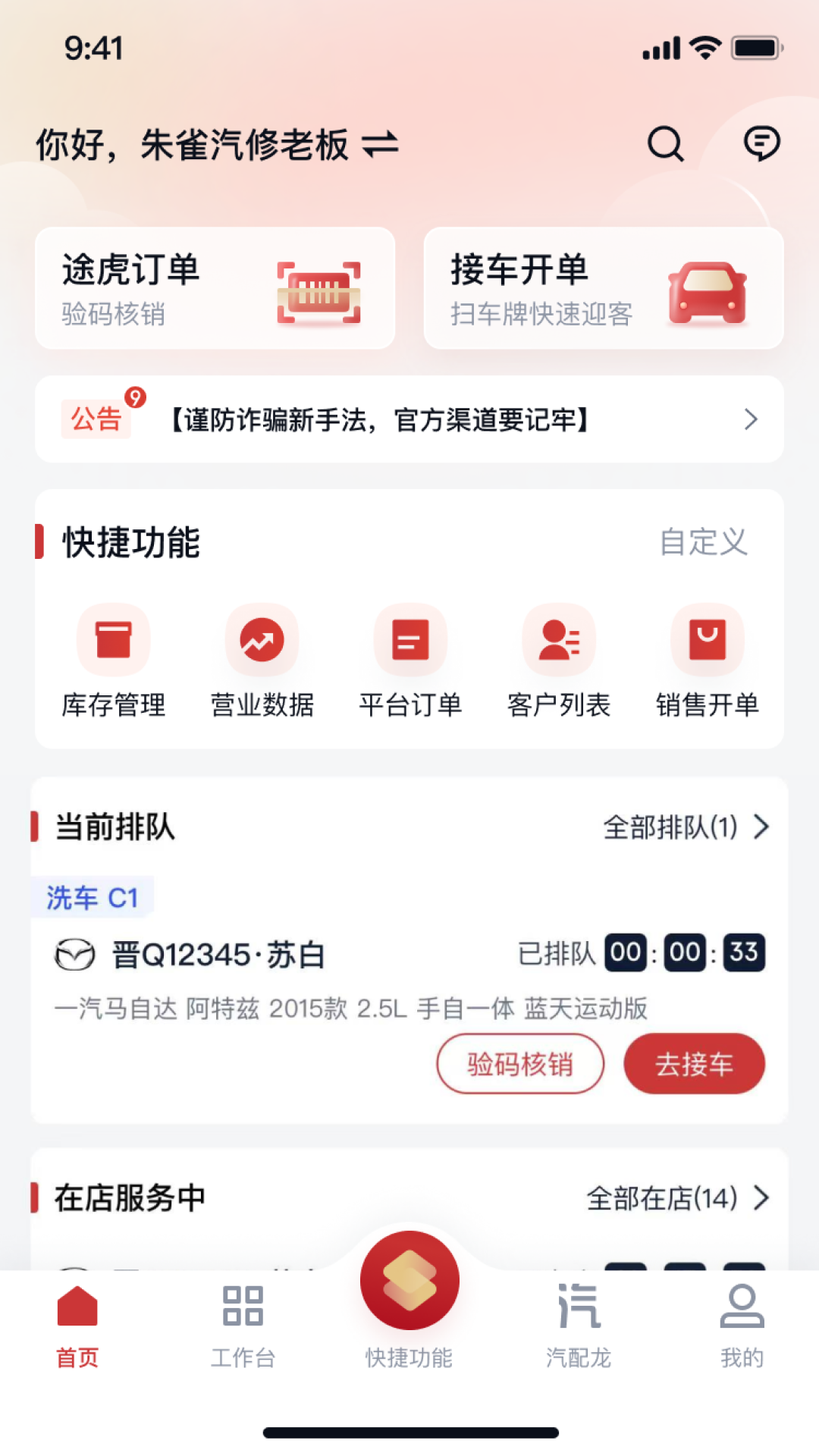This screenshot has height=1456, width=819.
Task: Open the 客户列表 customer list icon
Action: tap(558, 638)
